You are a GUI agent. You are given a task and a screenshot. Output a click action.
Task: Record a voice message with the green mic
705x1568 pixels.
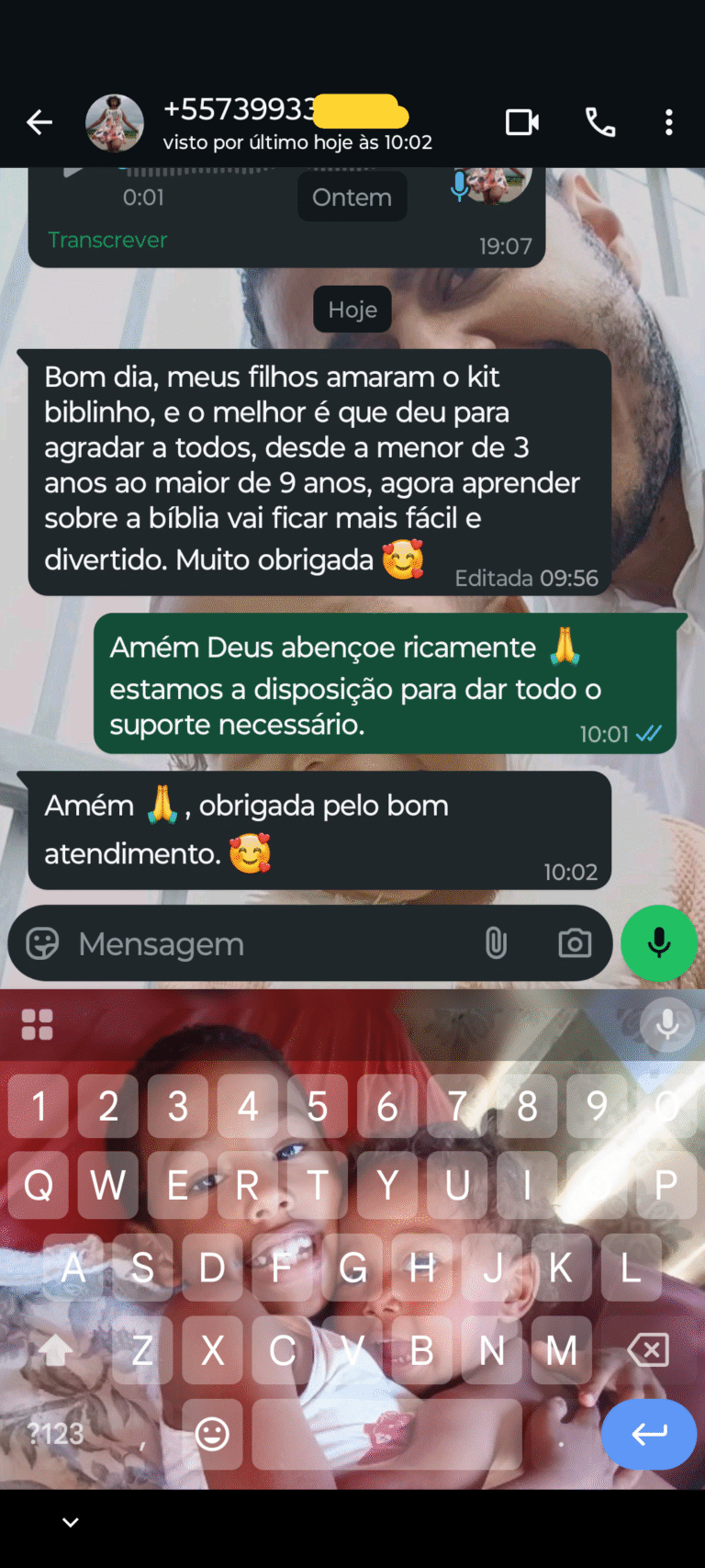[658, 943]
